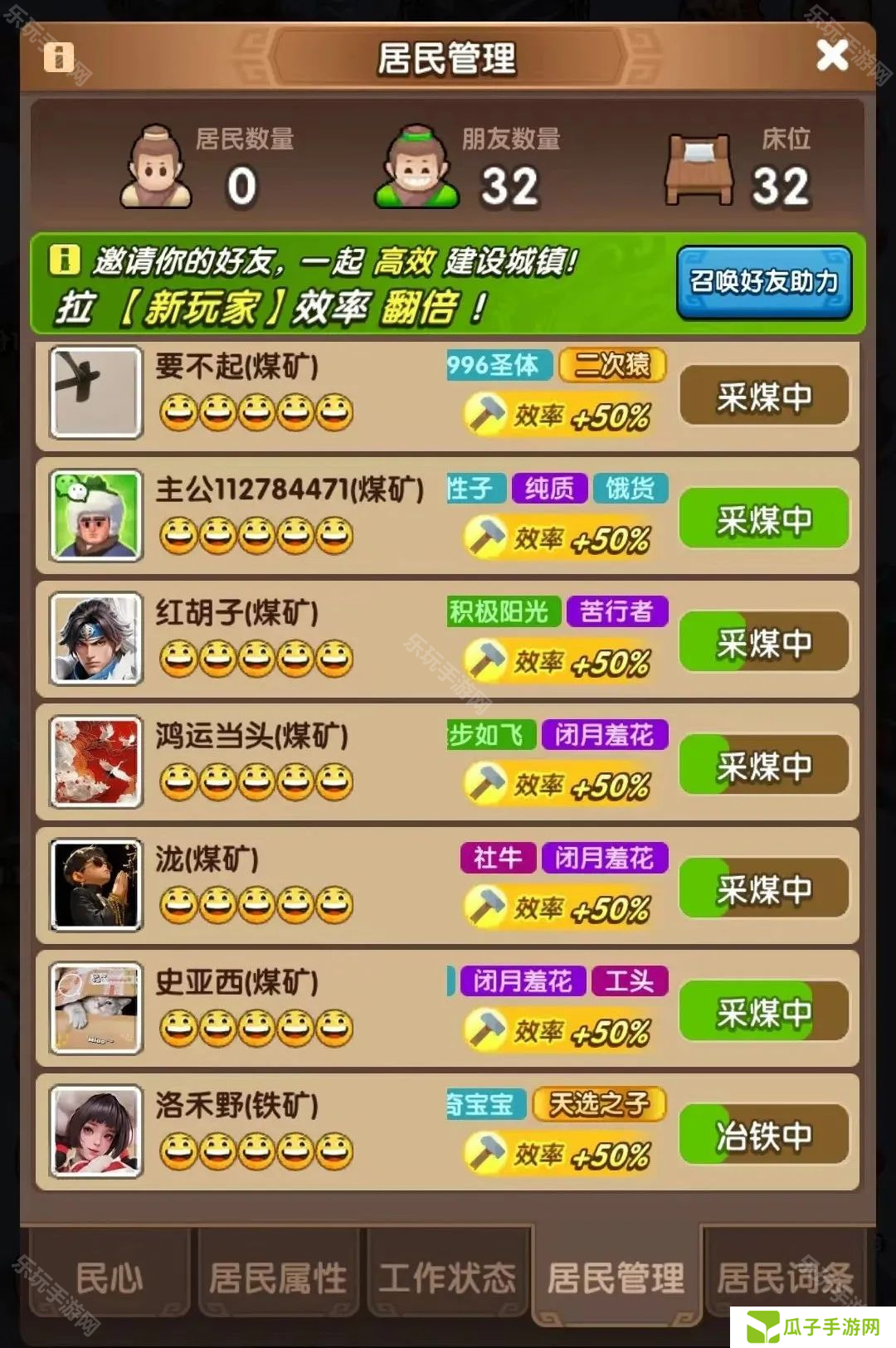Open 洛禾野's avatar
Image resolution: width=896 pixels, height=1348 pixels.
click(95, 1131)
